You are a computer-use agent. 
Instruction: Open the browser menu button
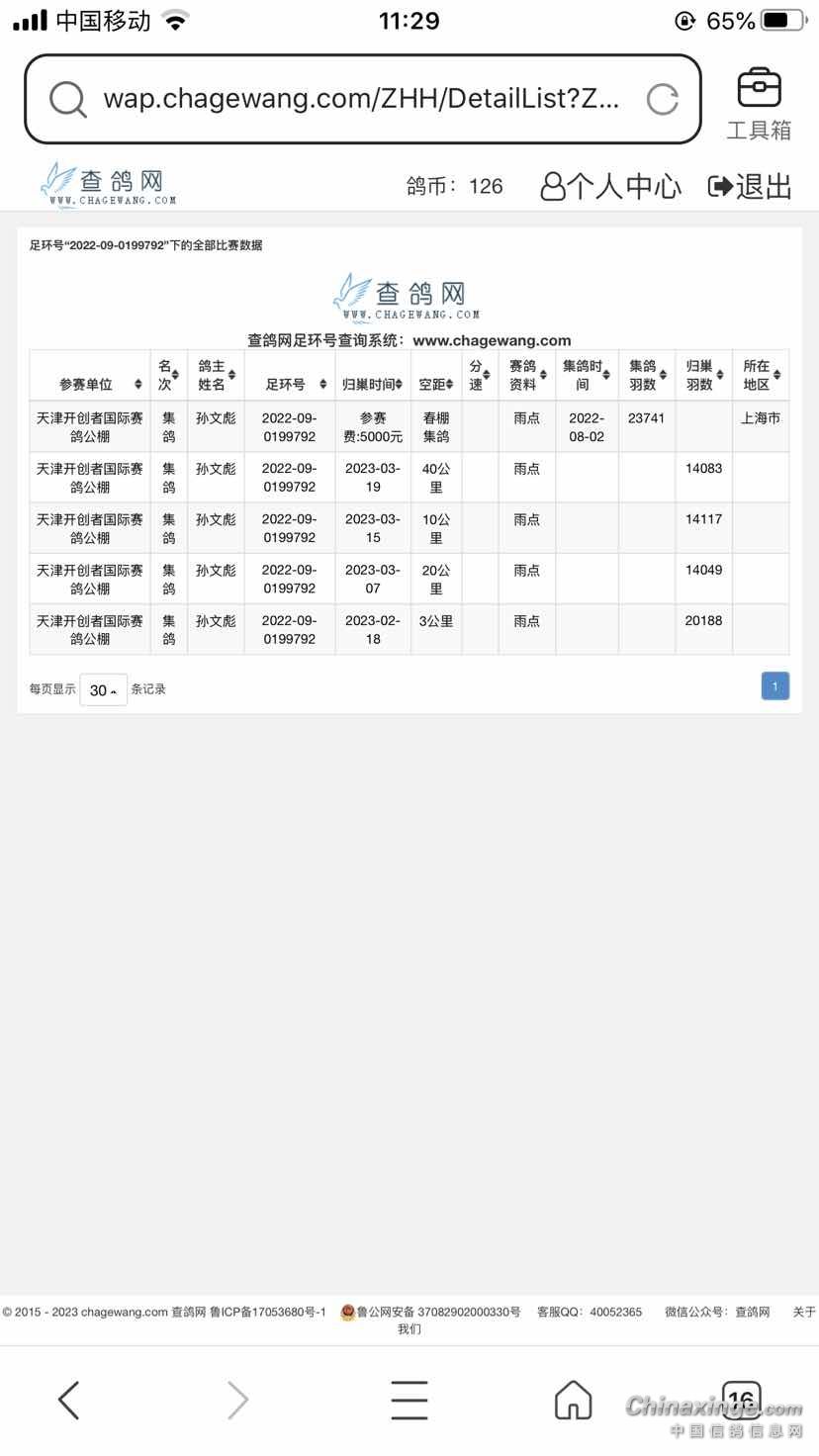[409, 1400]
